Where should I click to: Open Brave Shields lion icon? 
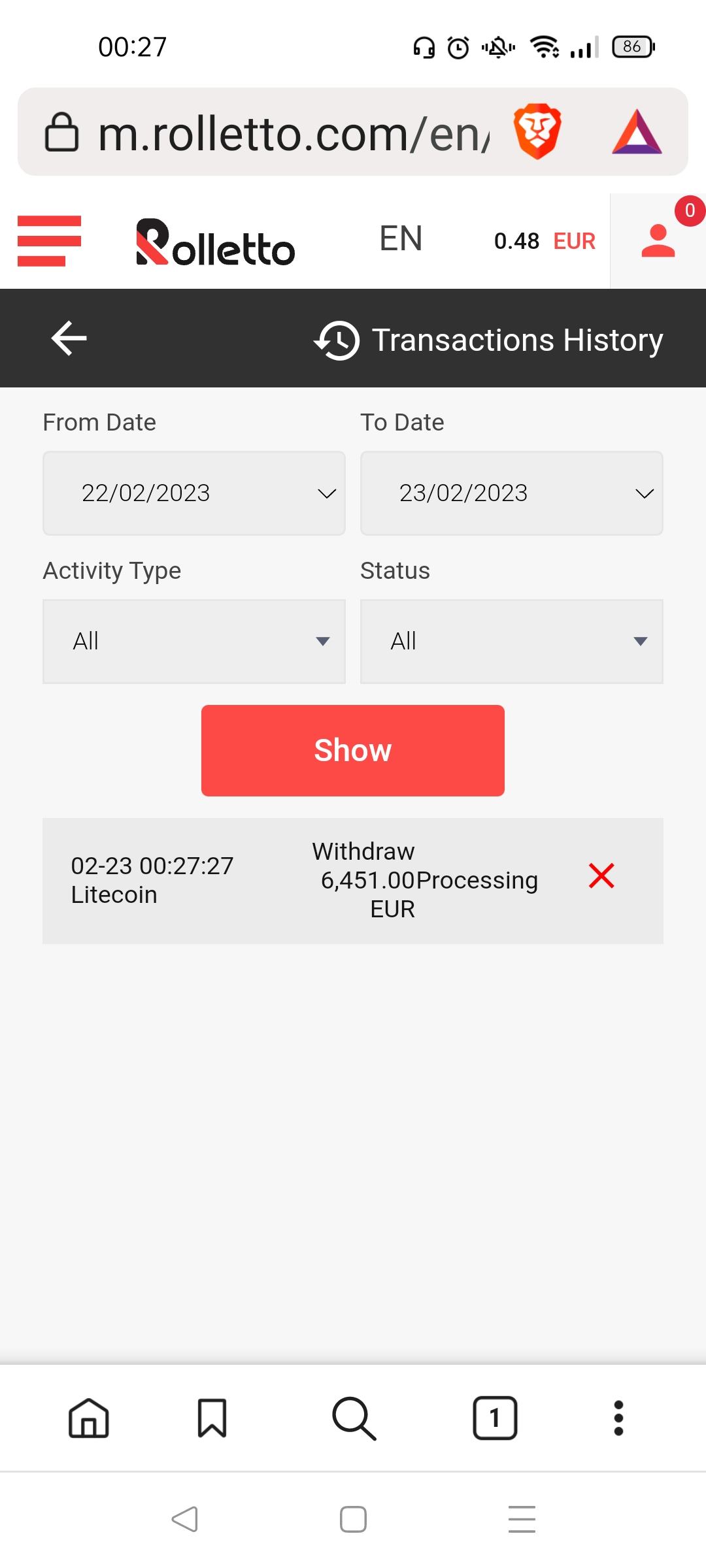[537, 131]
